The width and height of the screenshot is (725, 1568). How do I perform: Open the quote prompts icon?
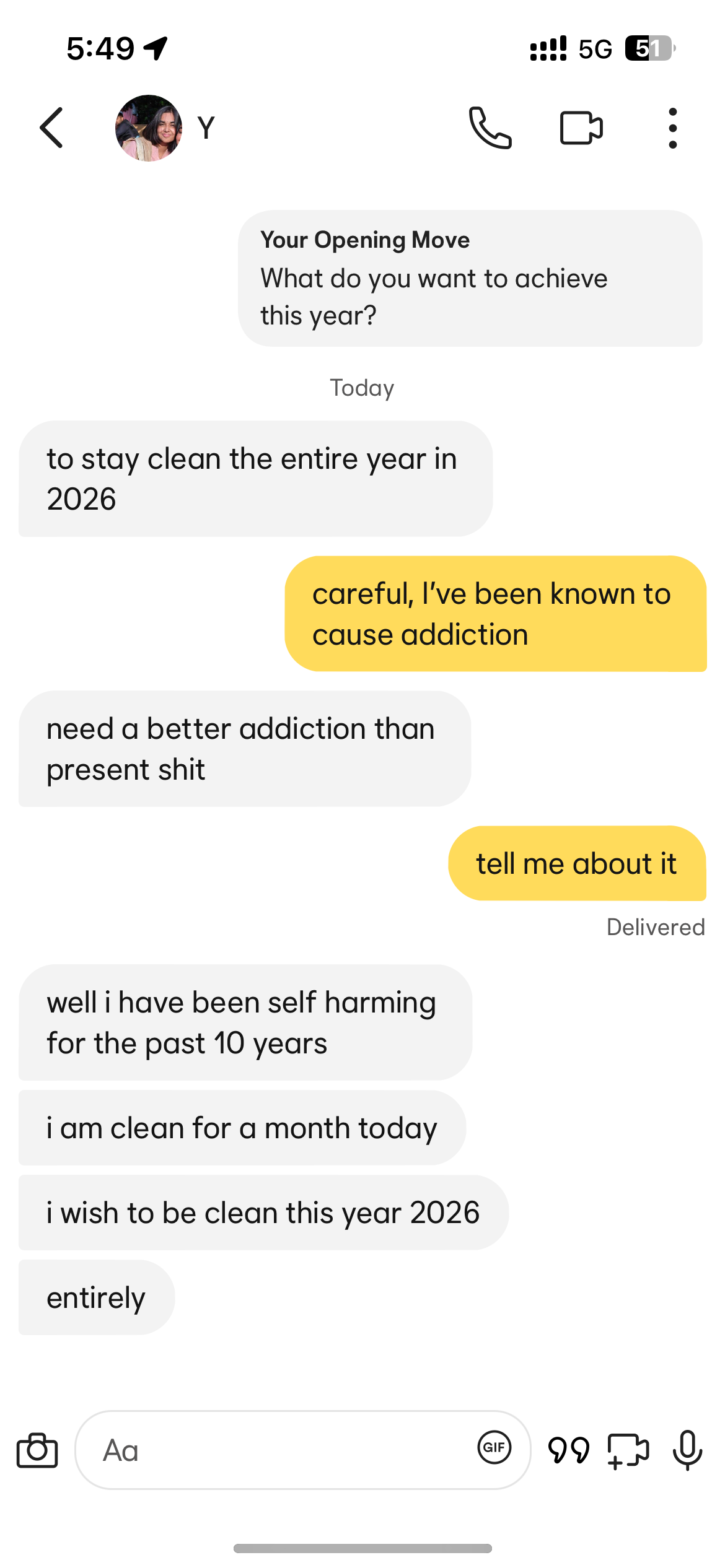(569, 1450)
